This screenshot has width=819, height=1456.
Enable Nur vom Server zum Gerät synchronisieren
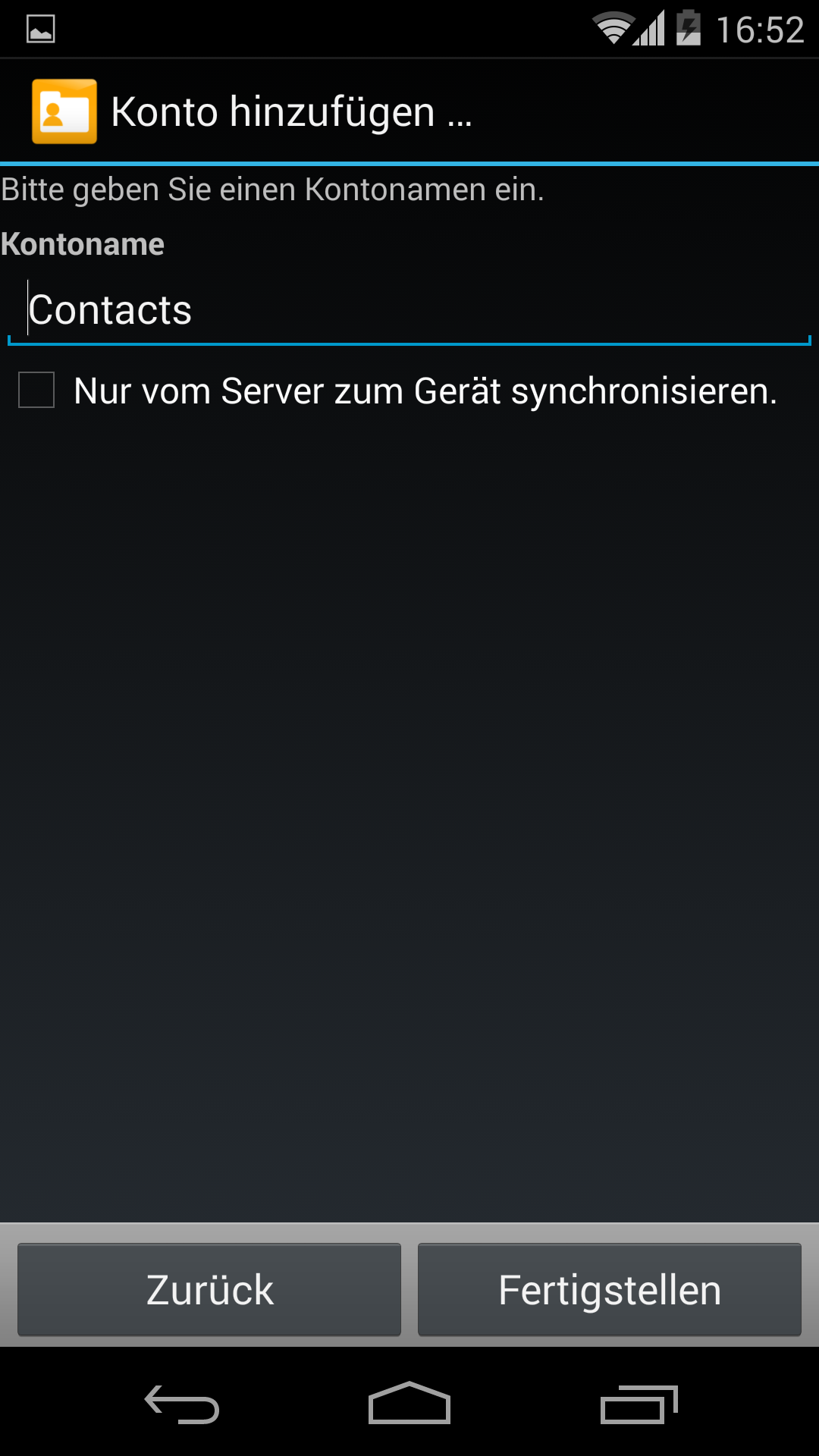[x=36, y=390]
